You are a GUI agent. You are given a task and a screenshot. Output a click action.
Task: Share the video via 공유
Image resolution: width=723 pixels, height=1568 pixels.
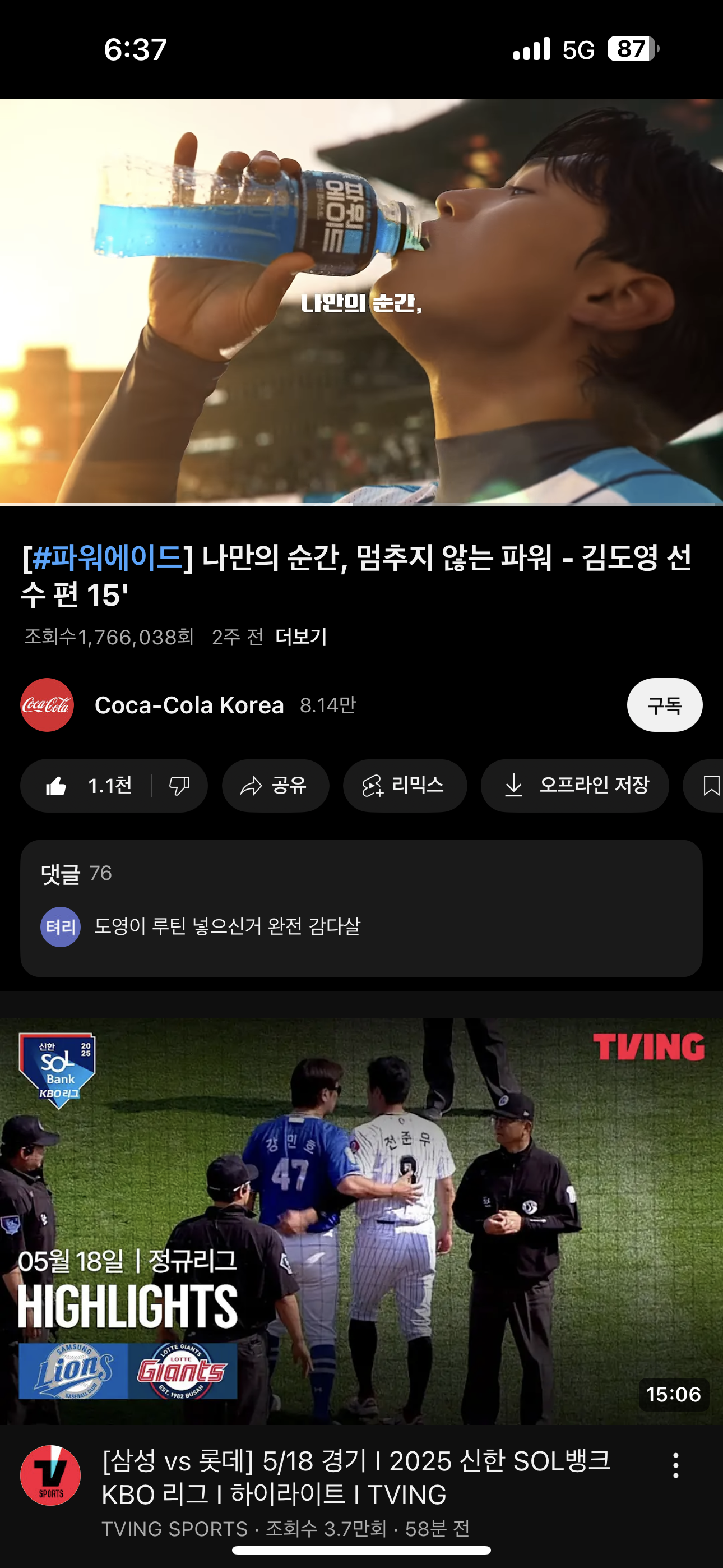275,786
